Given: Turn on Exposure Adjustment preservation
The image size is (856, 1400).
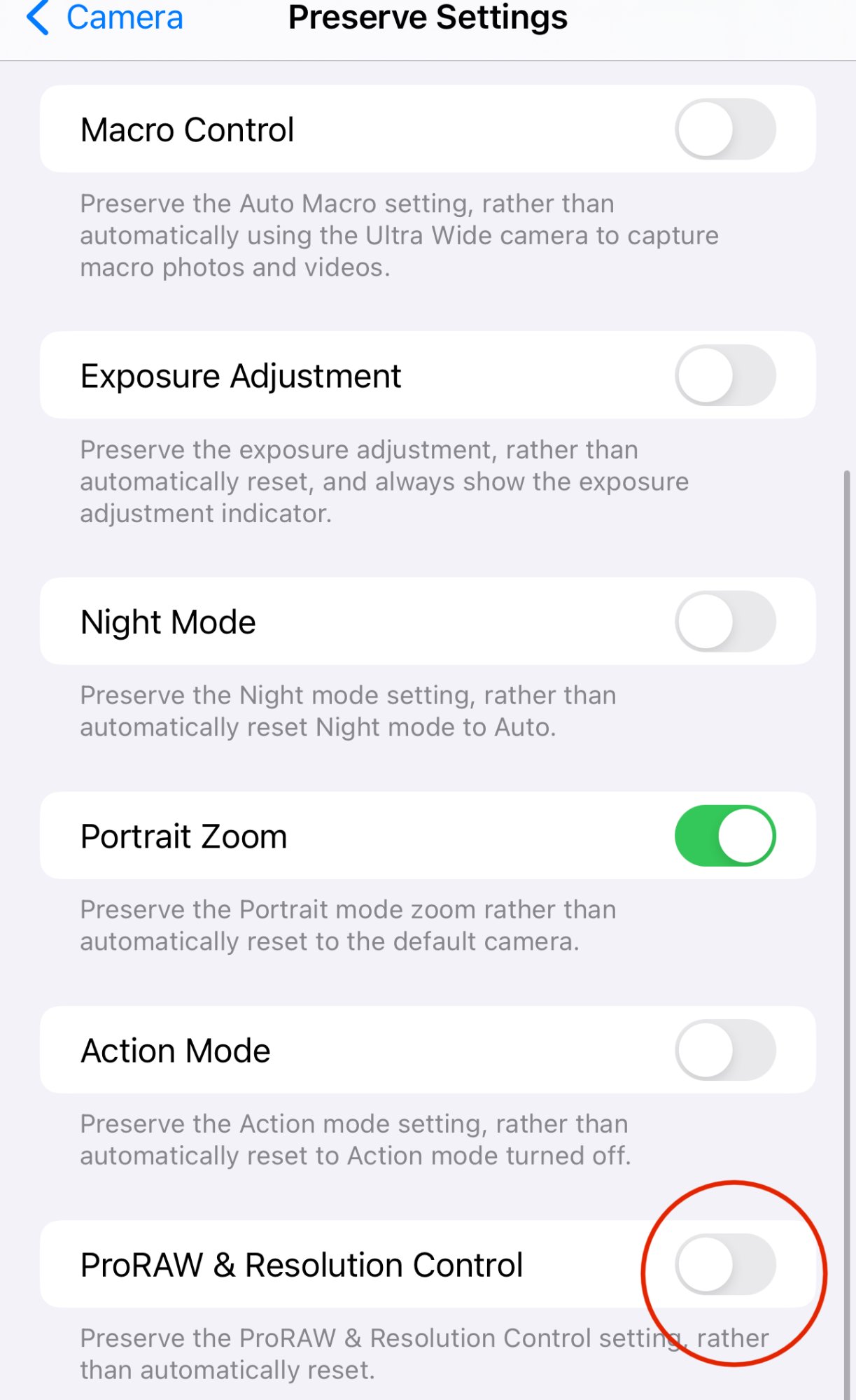Looking at the screenshot, I should [x=725, y=375].
